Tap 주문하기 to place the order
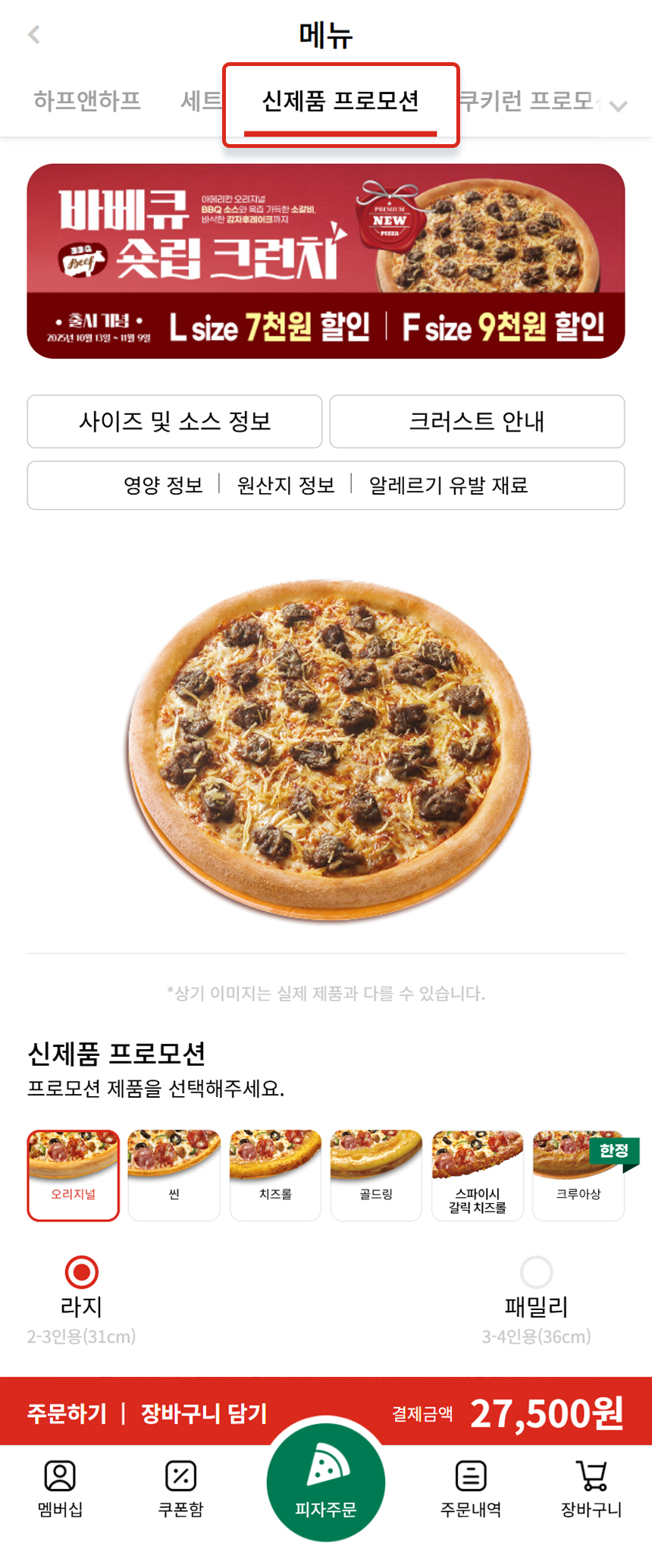 click(x=67, y=1413)
